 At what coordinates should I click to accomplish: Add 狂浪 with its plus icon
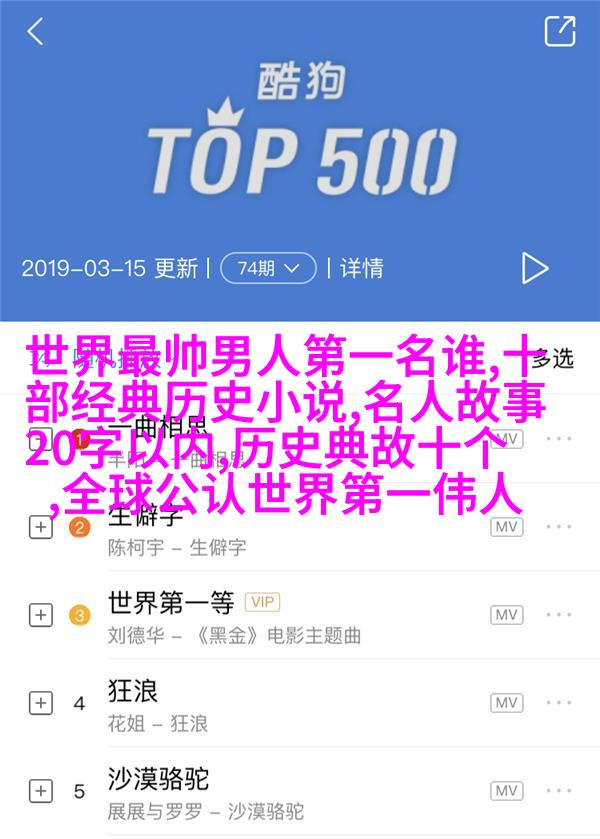click(40, 702)
